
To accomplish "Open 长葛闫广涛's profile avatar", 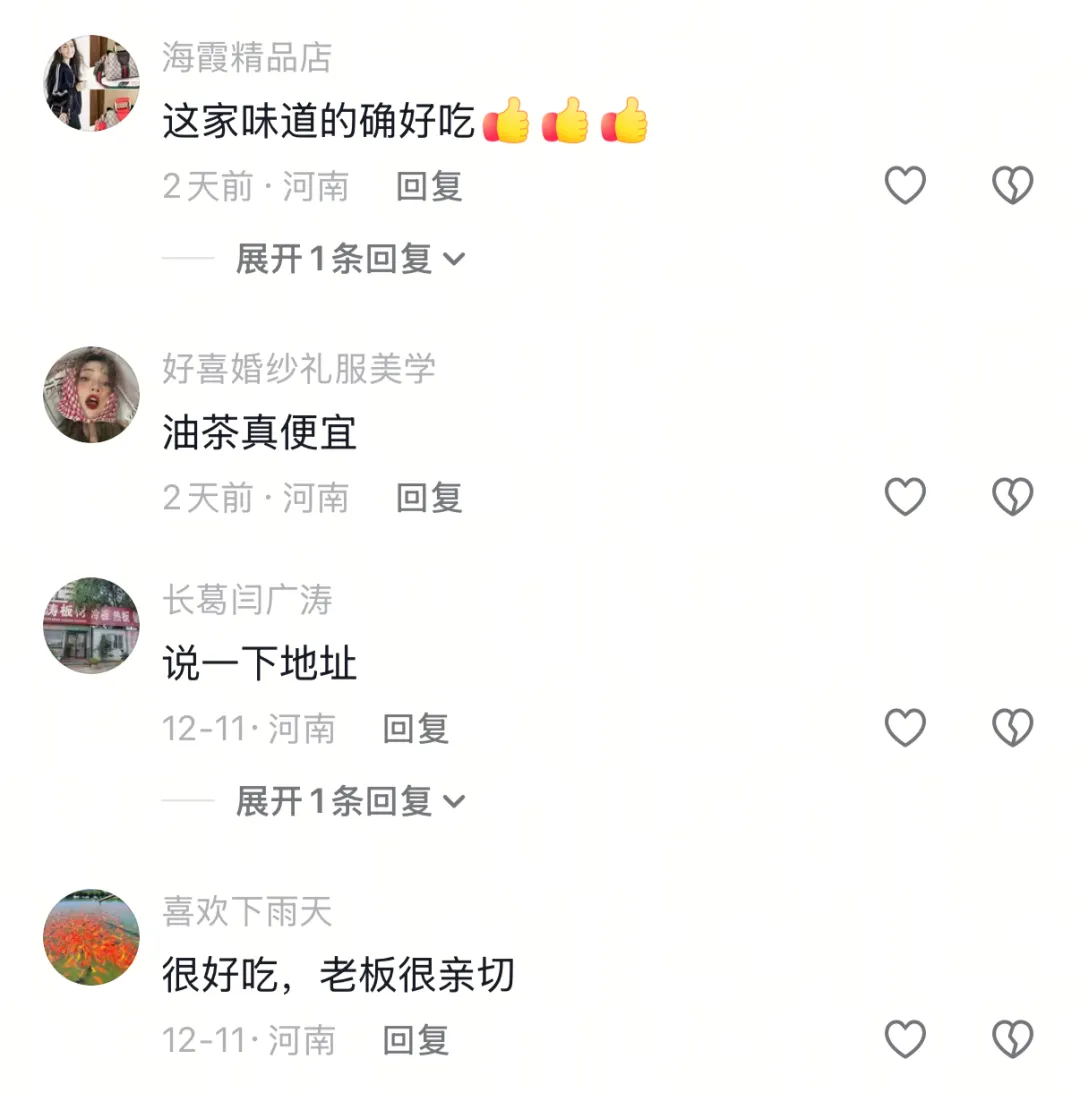I will pyautogui.click(x=91, y=626).
